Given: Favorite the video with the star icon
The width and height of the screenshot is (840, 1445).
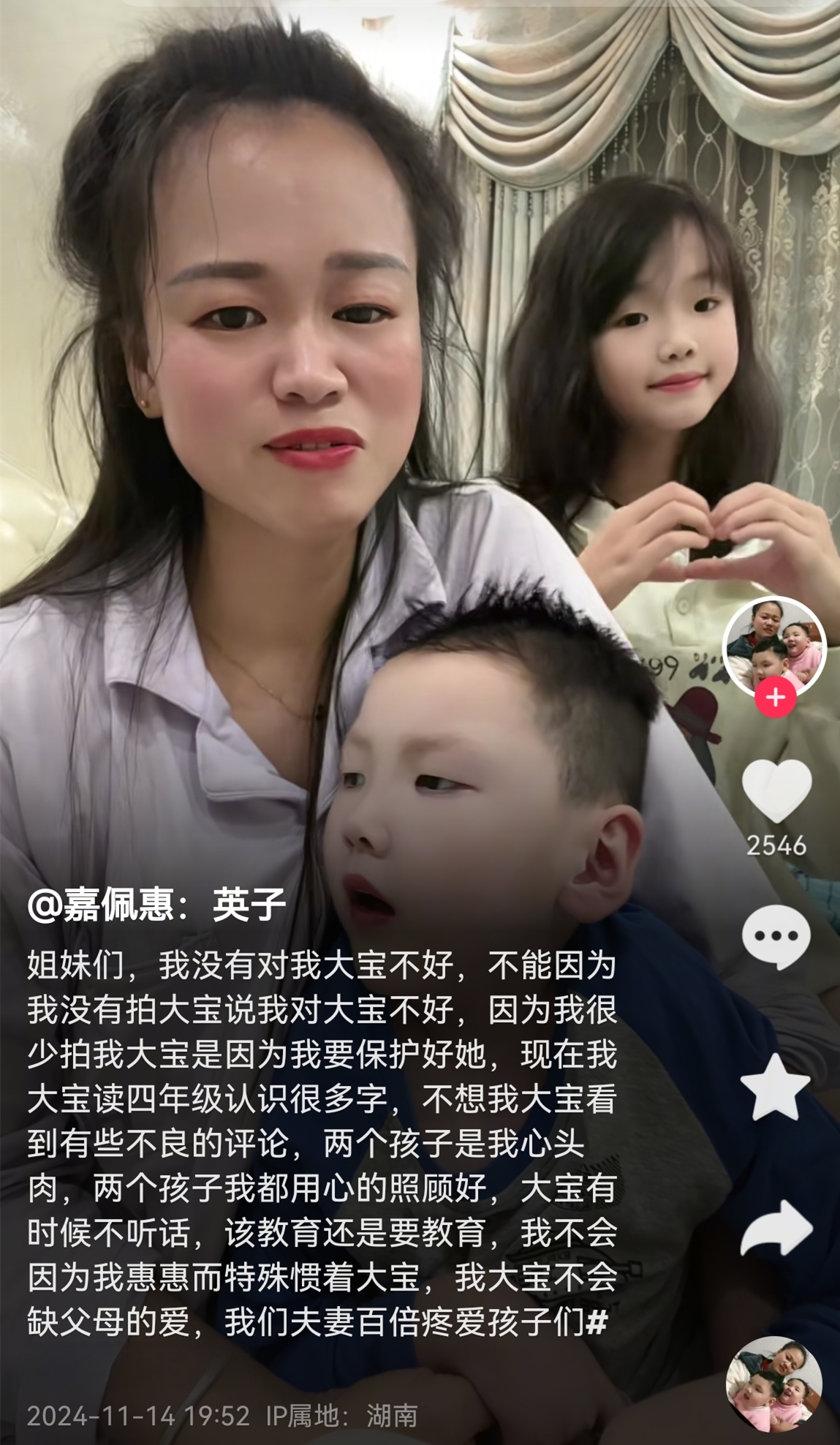Looking at the screenshot, I should click(x=776, y=1087).
